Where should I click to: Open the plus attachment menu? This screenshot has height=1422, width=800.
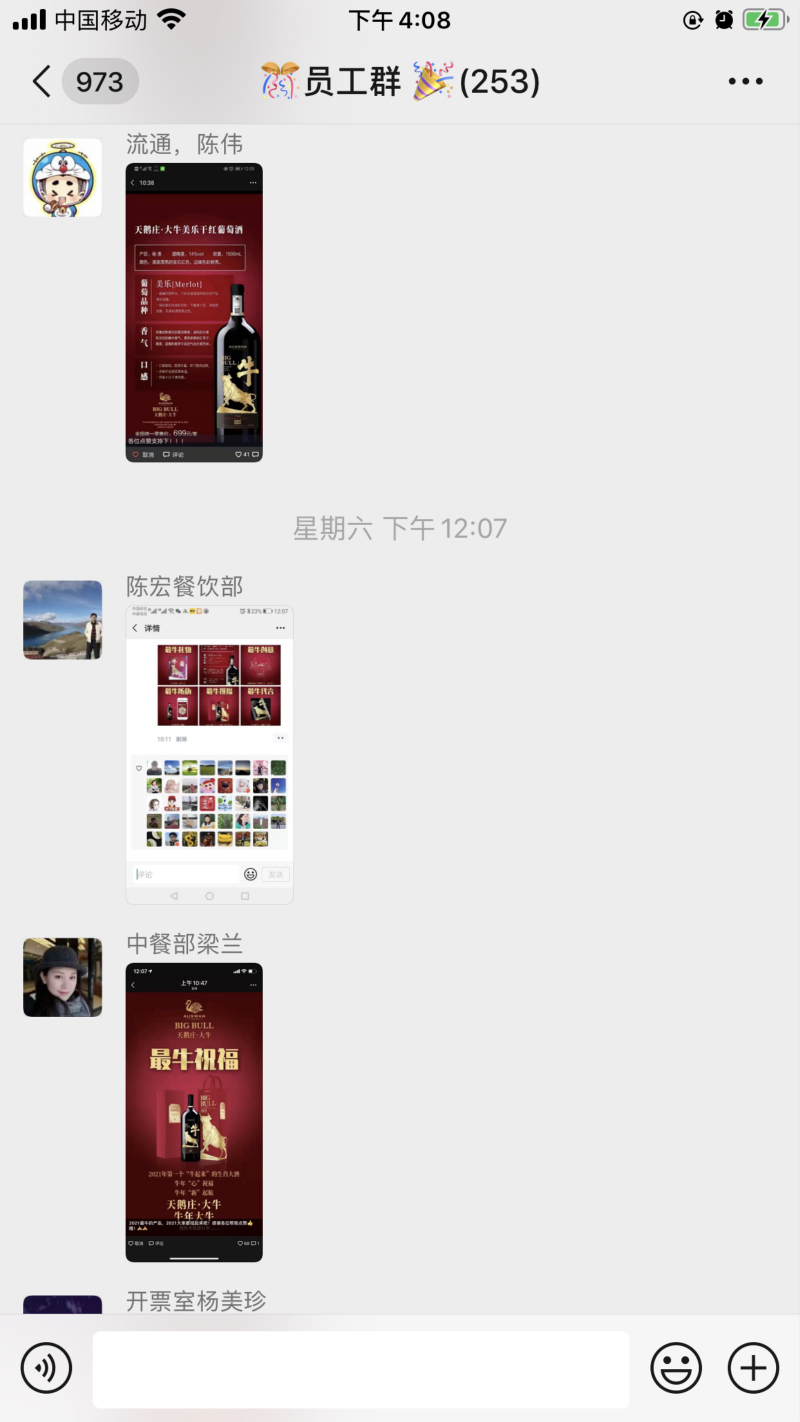coord(753,1367)
